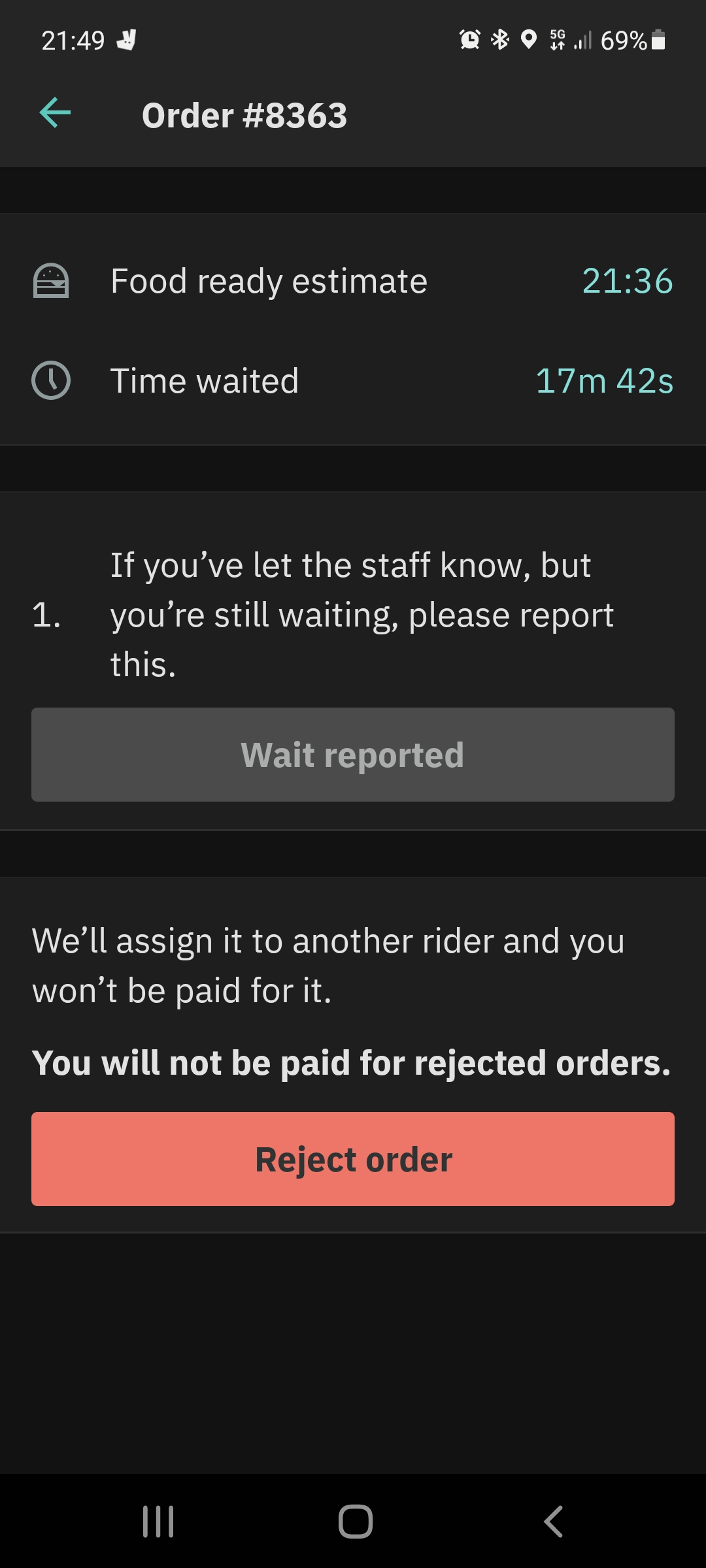Open recent apps from the navigation bar
Screen dimensions: 706x1568
pyautogui.click(x=158, y=1522)
